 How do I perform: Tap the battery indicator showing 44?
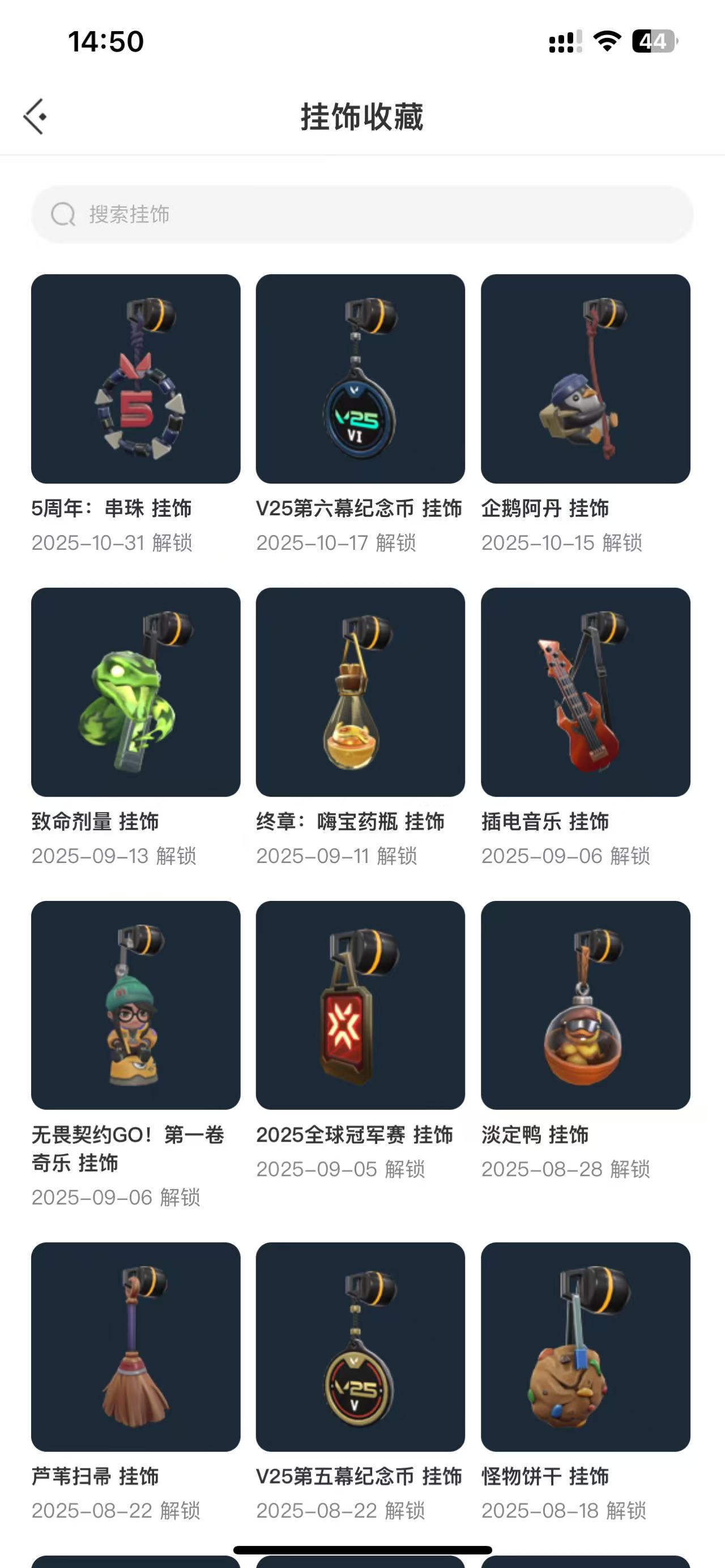[654, 40]
